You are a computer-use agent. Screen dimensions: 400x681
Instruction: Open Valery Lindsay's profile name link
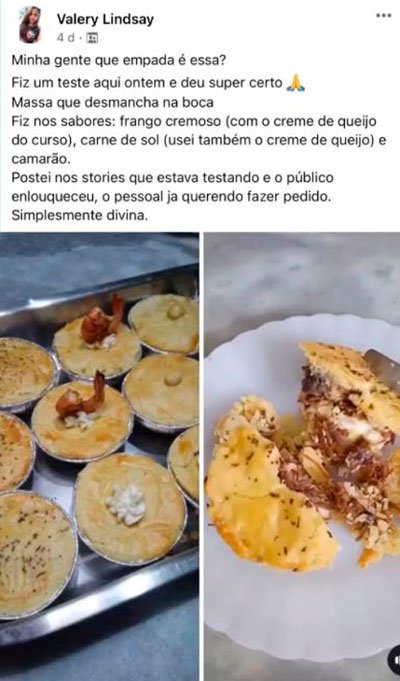tap(105, 20)
